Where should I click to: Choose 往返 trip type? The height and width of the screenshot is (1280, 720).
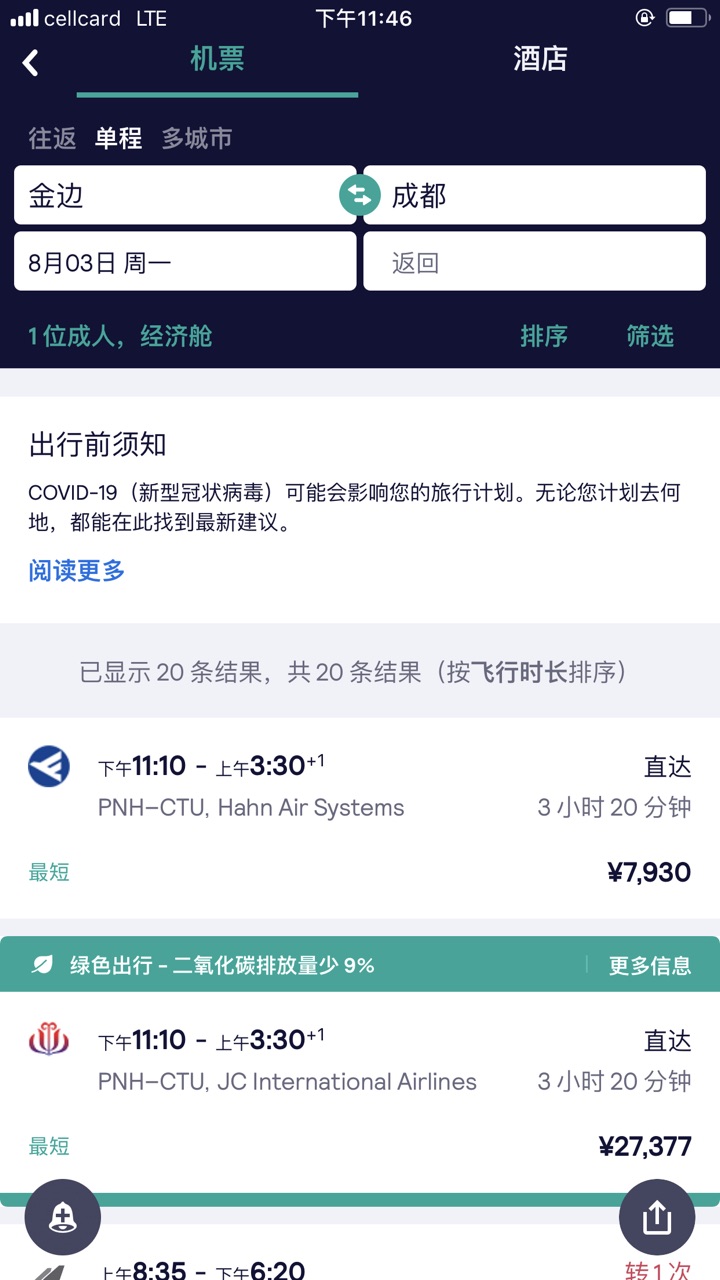pos(52,138)
